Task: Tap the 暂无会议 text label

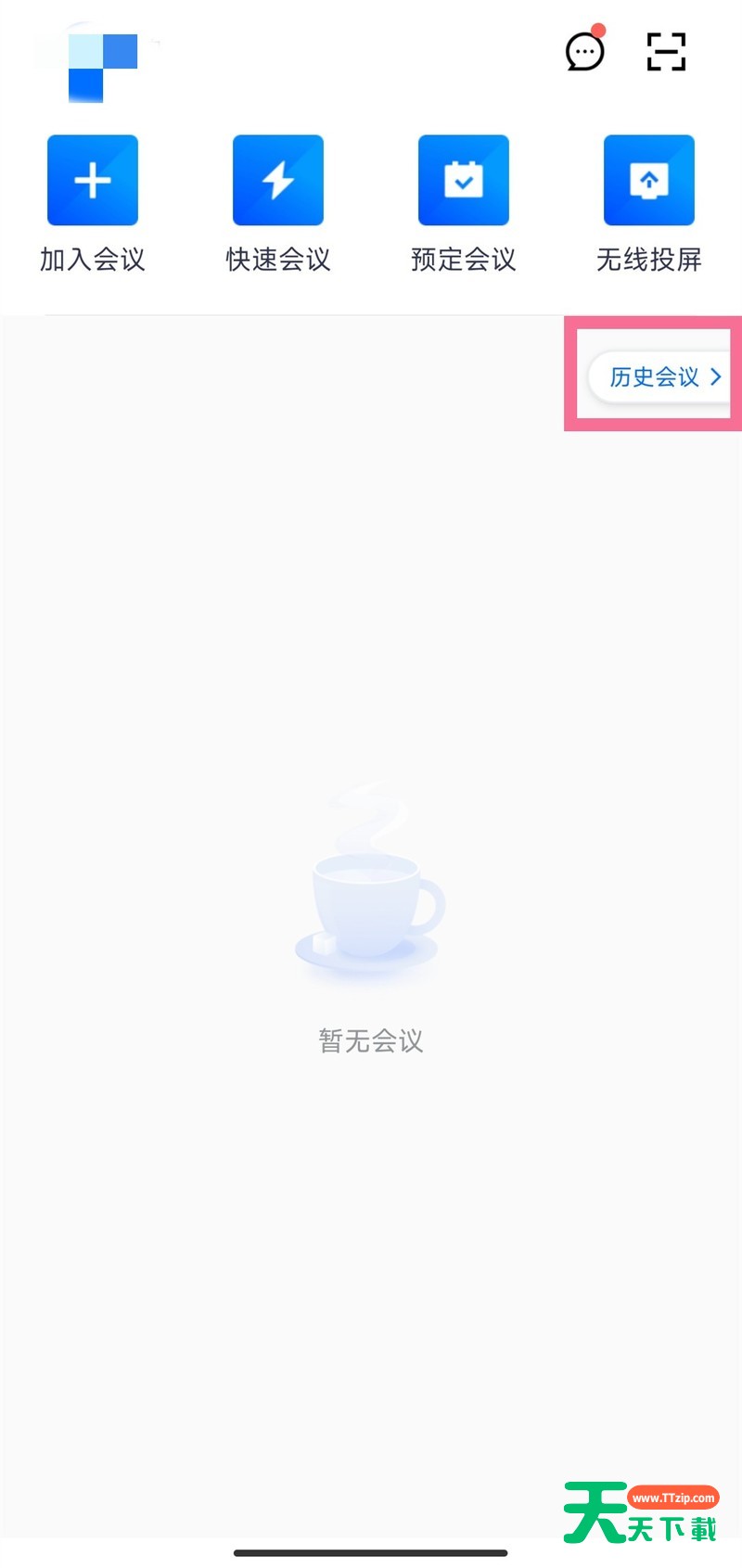Action: click(369, 1040)
